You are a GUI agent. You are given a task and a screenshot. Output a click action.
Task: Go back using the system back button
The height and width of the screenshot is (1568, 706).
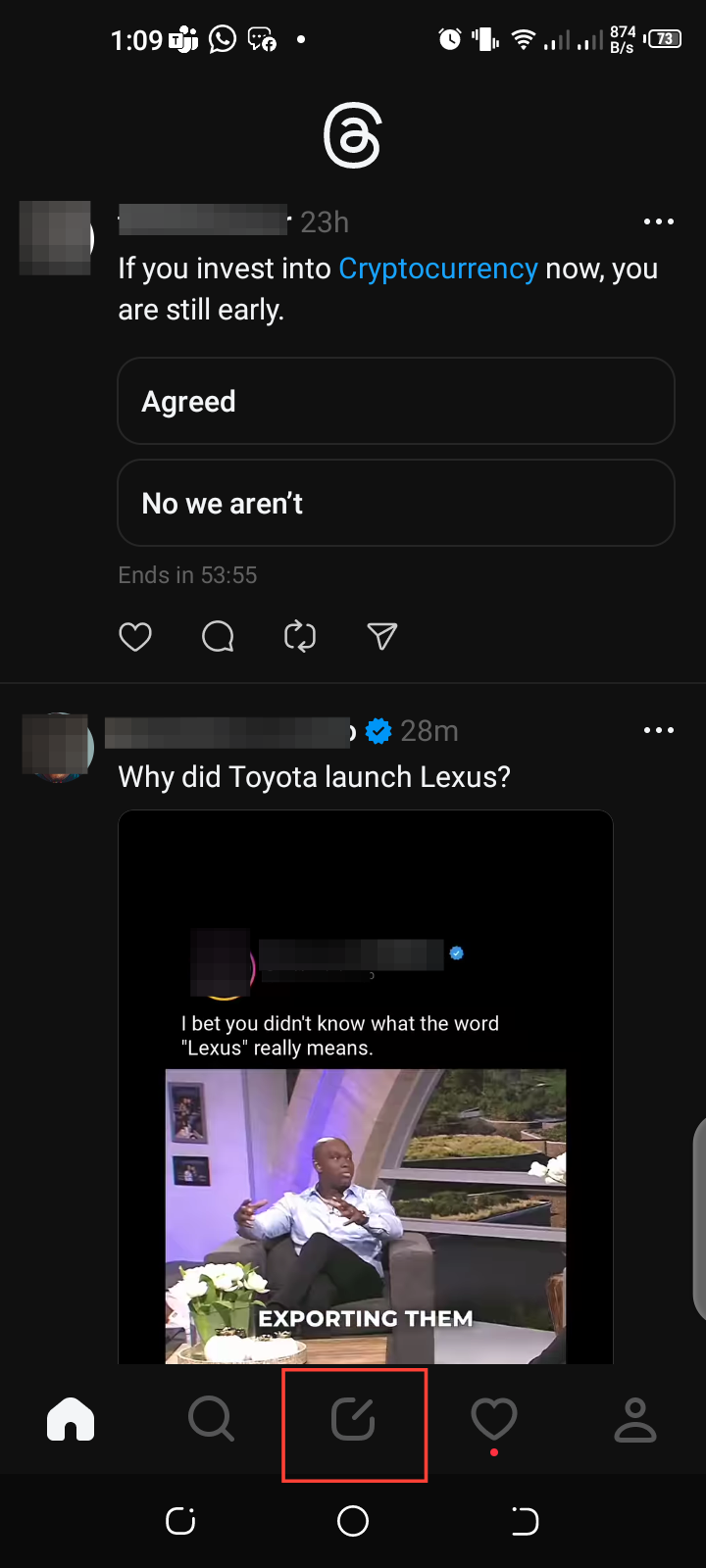(526, 1521)
